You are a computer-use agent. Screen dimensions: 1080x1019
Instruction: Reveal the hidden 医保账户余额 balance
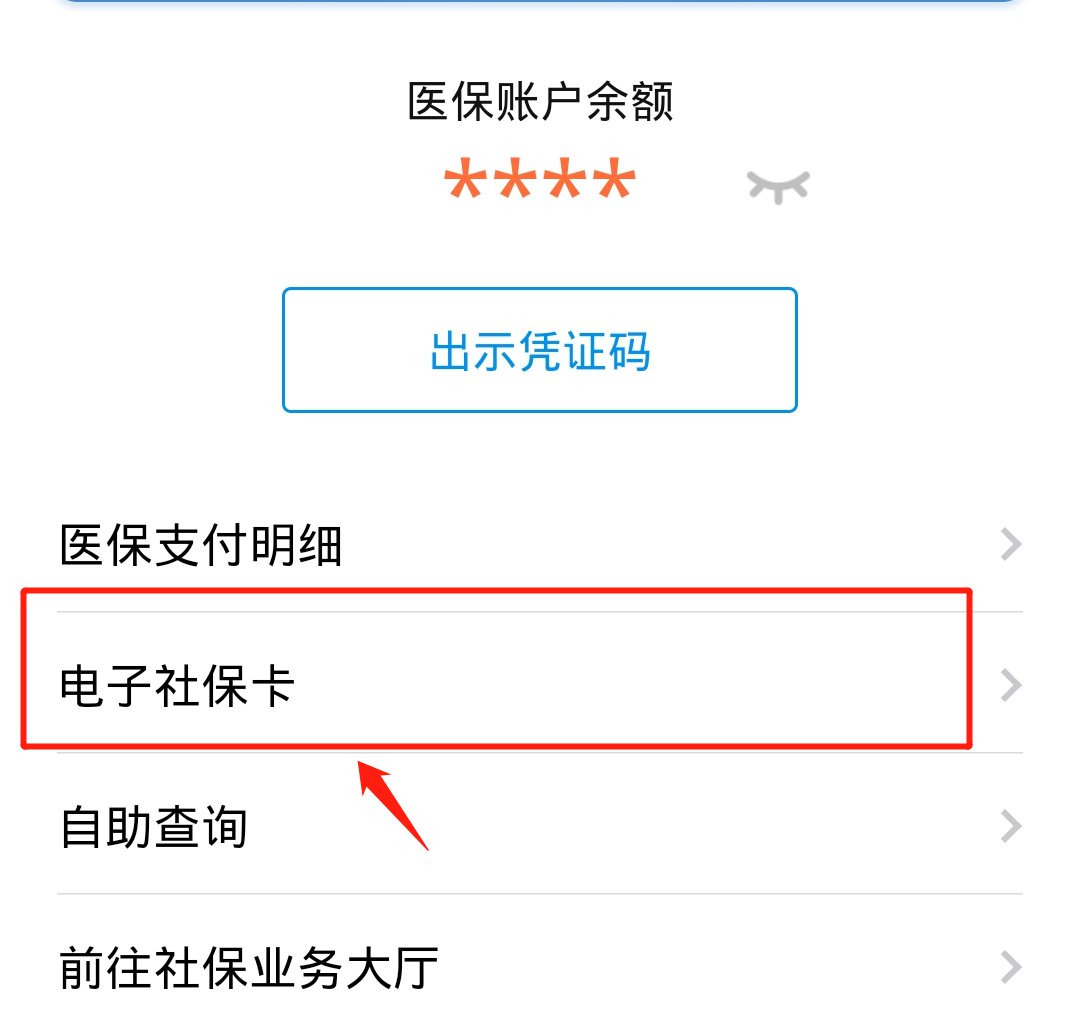point(778,186)
